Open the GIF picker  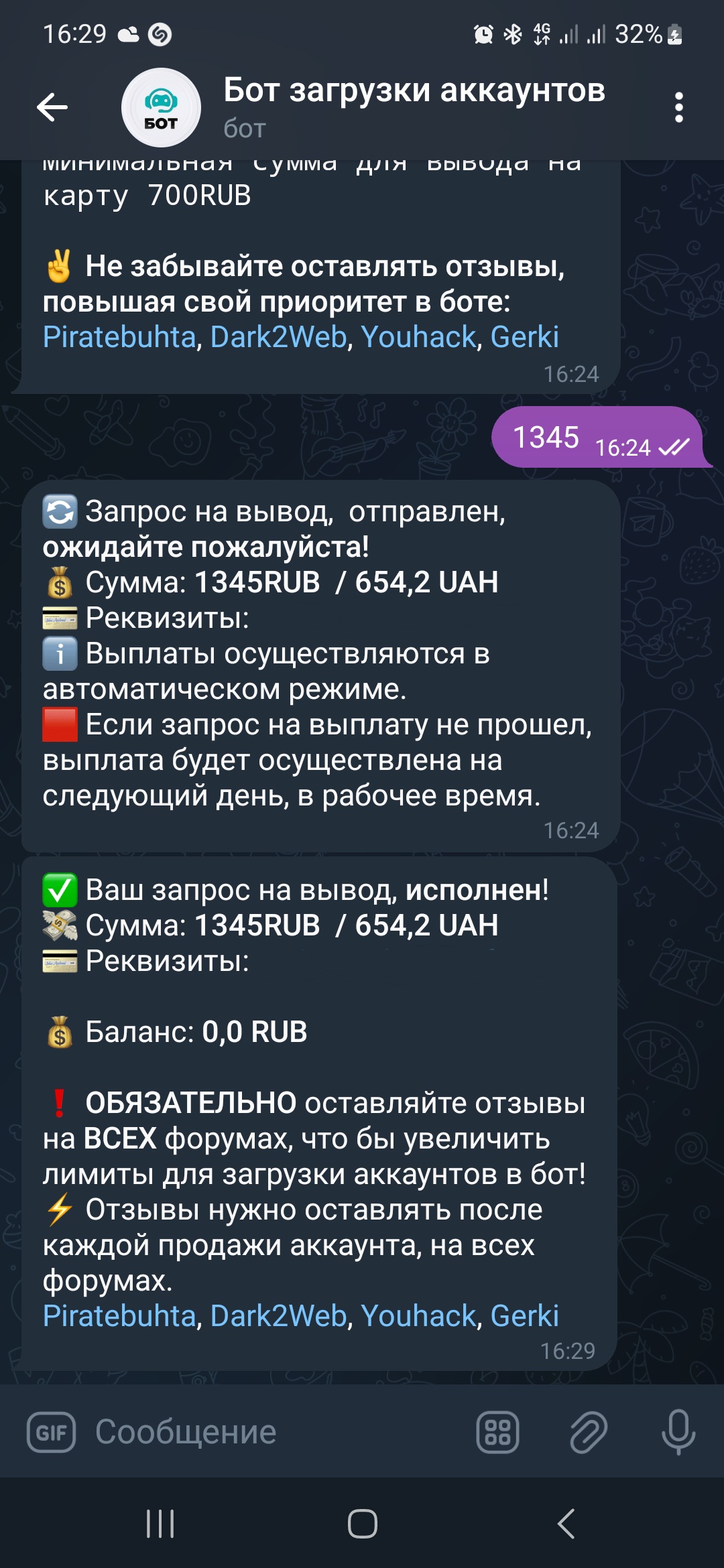click(x=51, y=1433)
